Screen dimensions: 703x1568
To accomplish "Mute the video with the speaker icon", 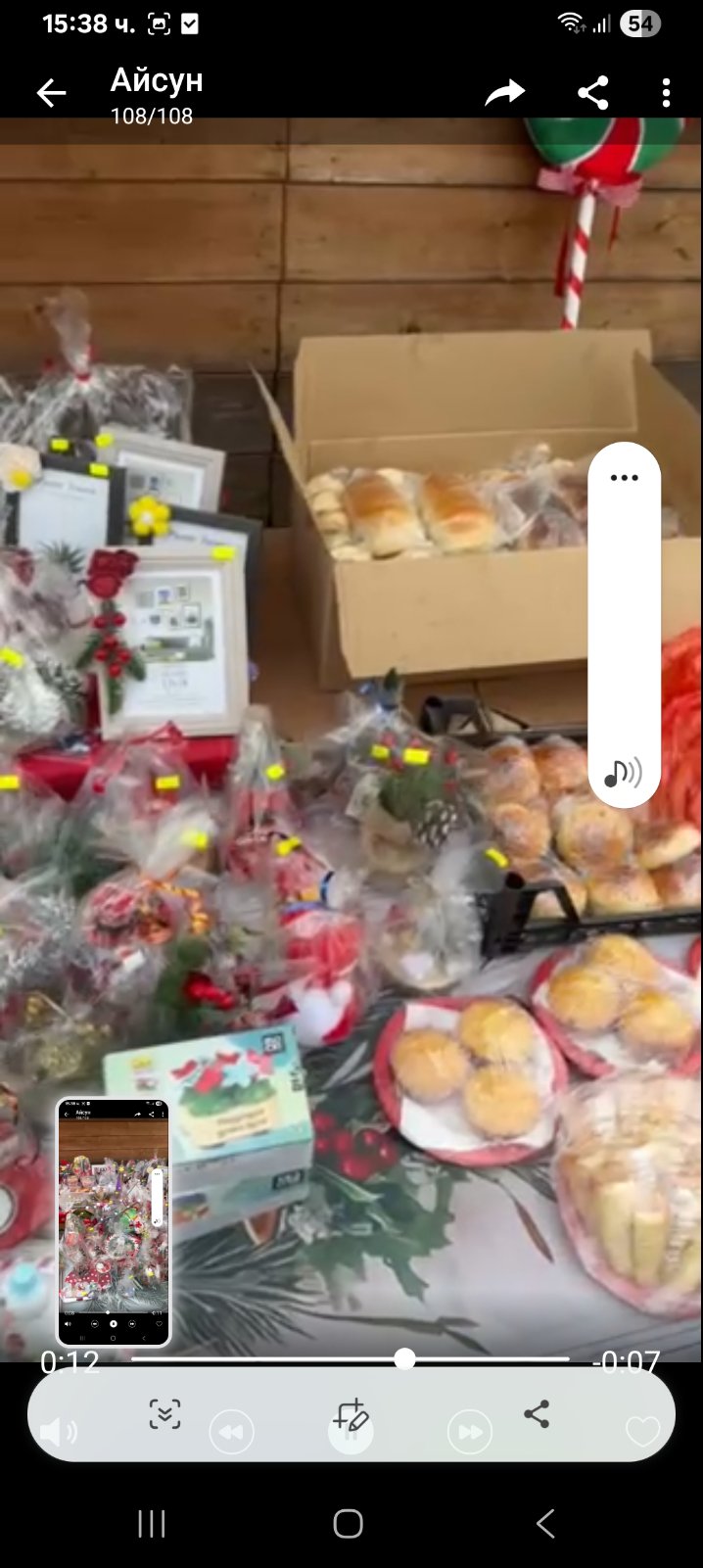I will click(x=57, y=1434).
